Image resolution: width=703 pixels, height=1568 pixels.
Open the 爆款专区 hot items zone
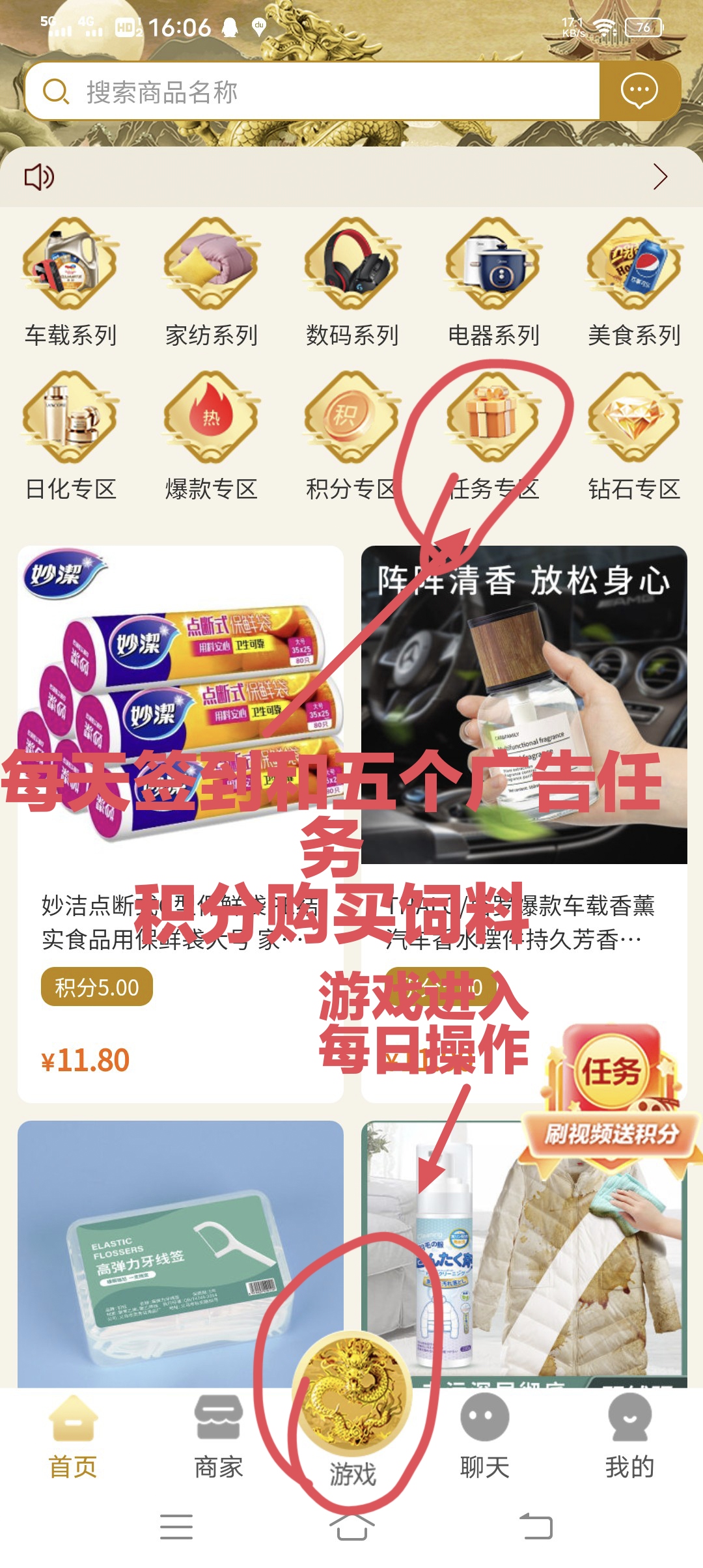[x=212, y=436]
